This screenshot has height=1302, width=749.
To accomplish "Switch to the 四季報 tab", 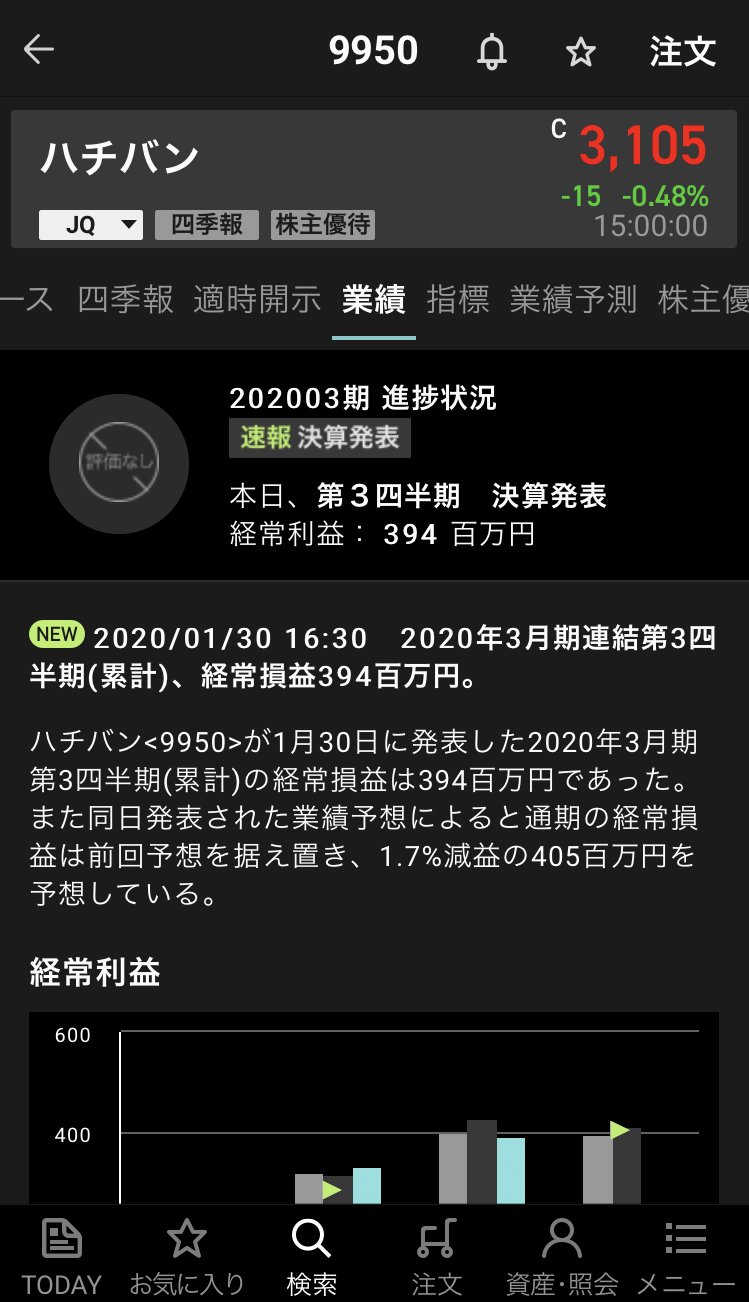I will [x=125, y=299].
